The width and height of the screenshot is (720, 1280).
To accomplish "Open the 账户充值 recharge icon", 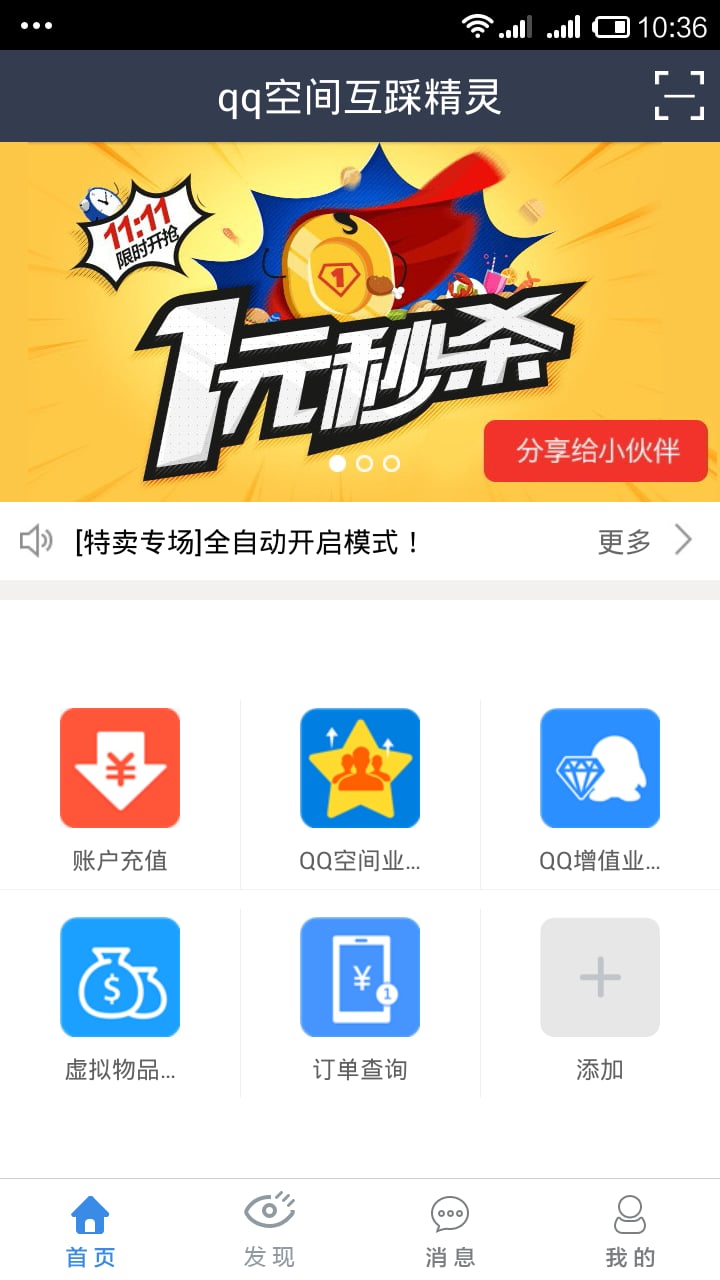I will (120, 768).
